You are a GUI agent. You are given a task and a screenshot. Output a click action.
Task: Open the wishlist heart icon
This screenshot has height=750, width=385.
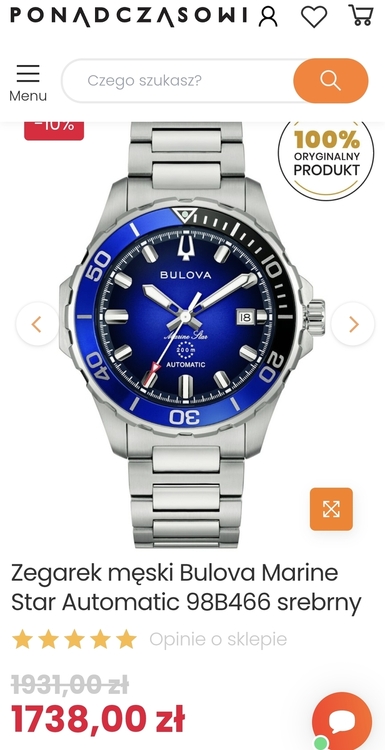(314, 16)
